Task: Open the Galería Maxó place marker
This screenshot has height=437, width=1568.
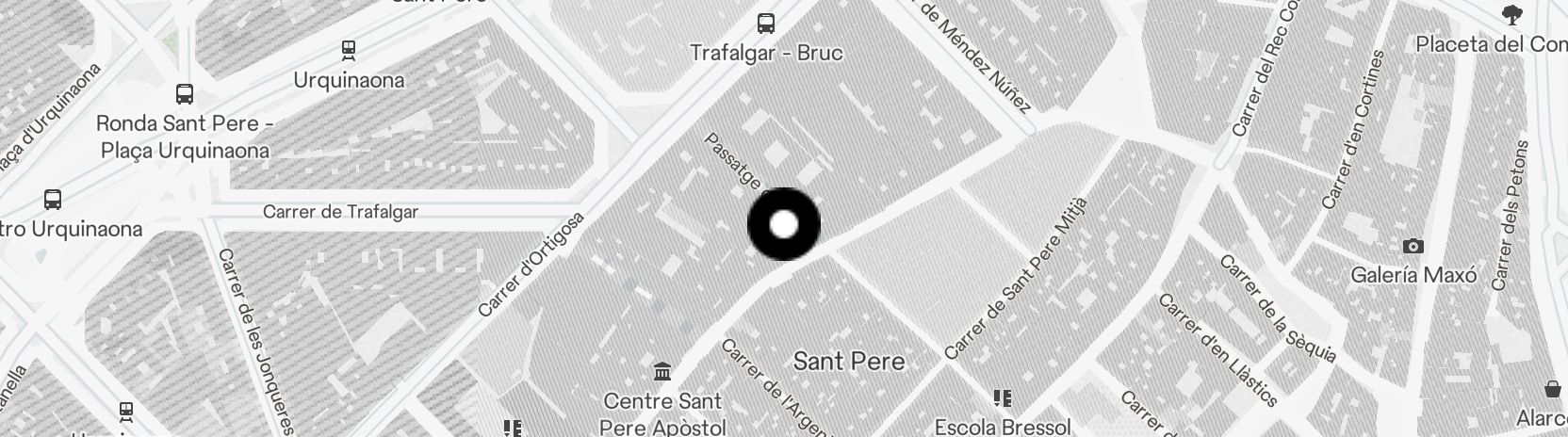Action: pyautogui.click(x=1413, y=247)
